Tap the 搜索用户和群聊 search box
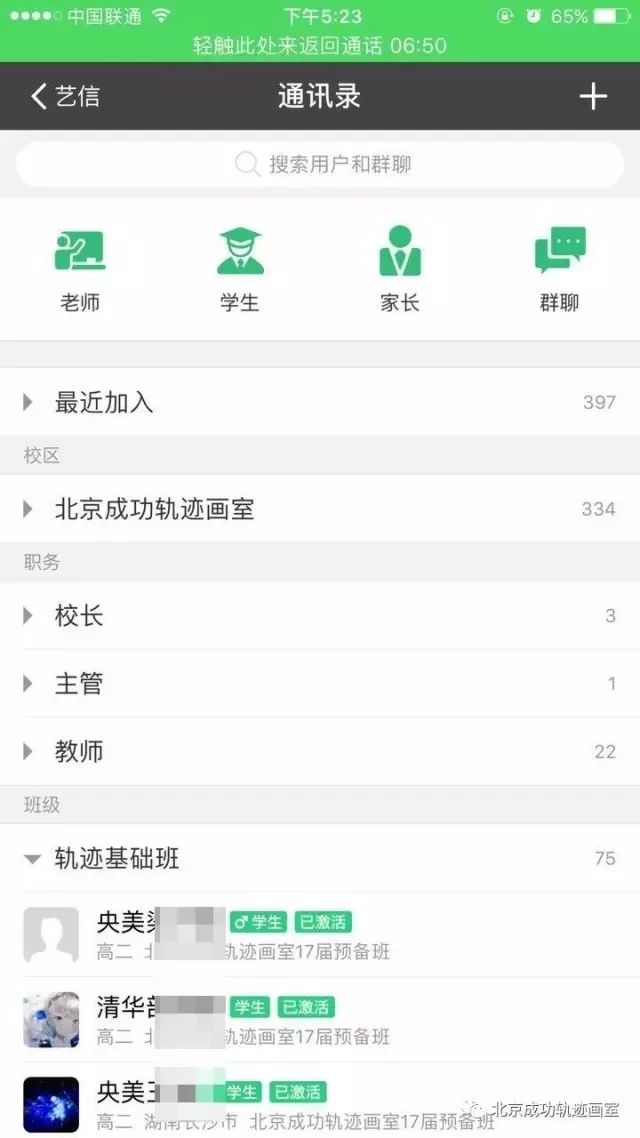The width and height of the screenshot is (640, 1138). [x=320, y=164]
